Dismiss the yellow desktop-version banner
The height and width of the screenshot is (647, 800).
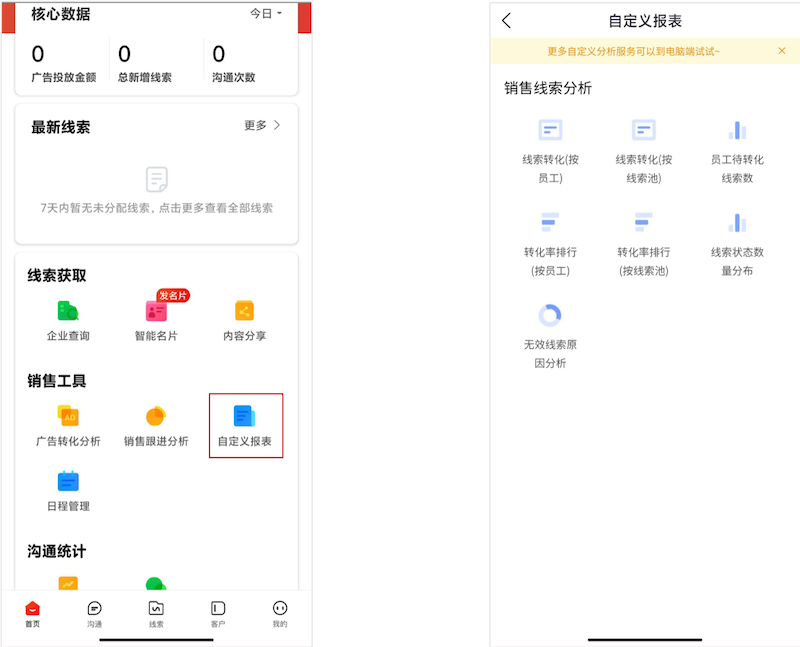(782, 51)
